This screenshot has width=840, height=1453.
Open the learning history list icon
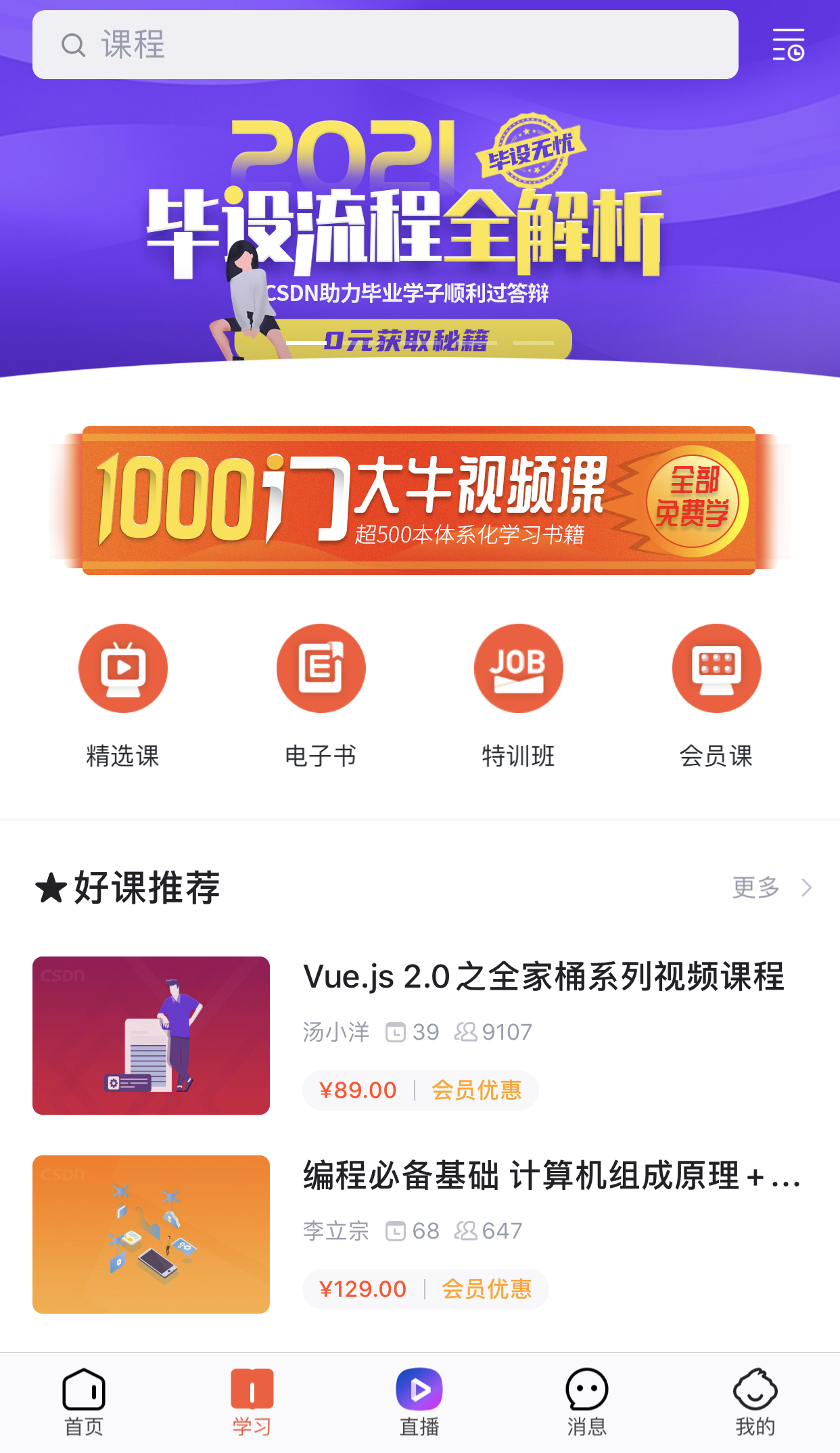[788, 45]
